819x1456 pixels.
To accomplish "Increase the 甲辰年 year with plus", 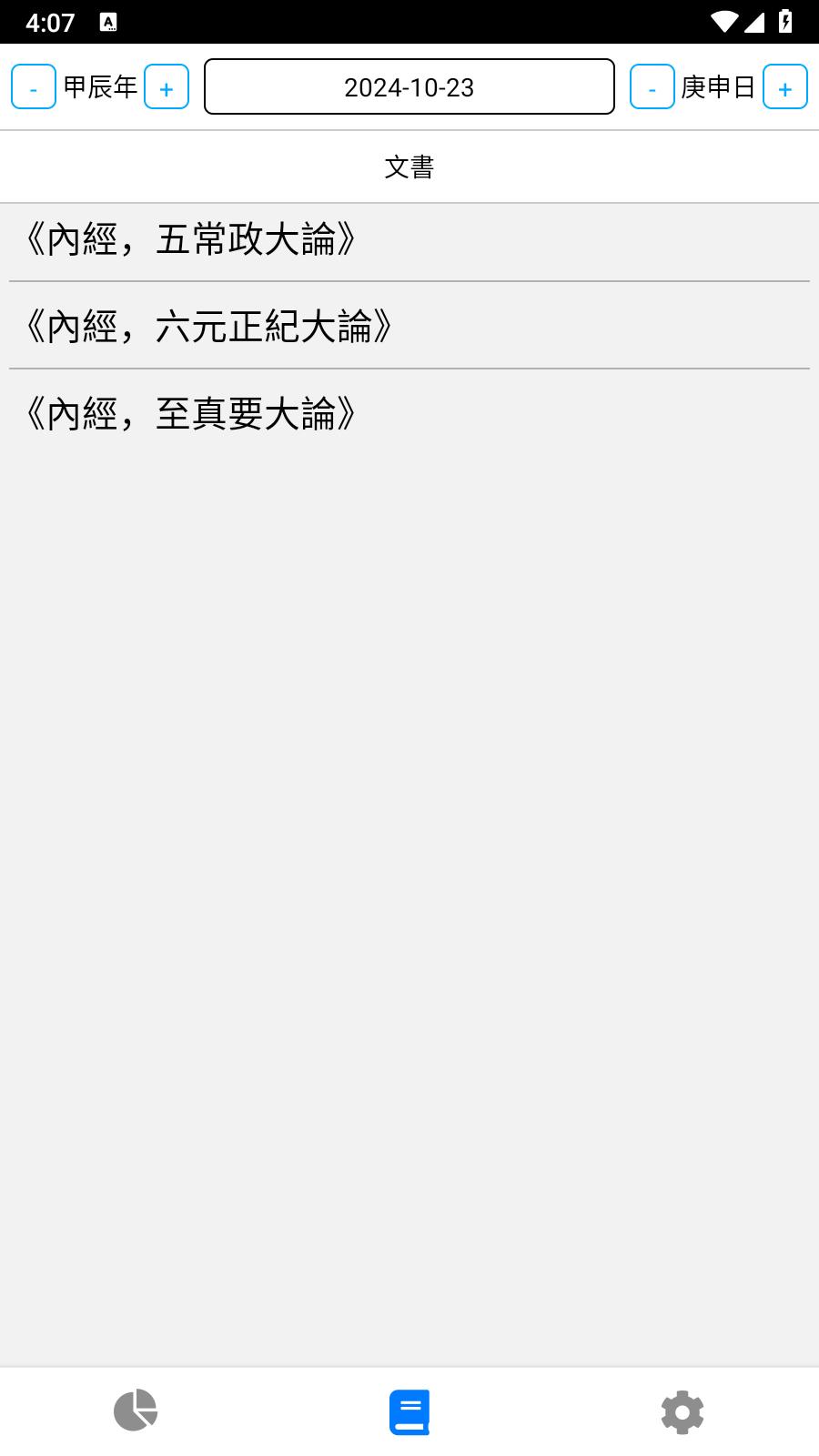I will pyautogui.click(x=167, y=87).
